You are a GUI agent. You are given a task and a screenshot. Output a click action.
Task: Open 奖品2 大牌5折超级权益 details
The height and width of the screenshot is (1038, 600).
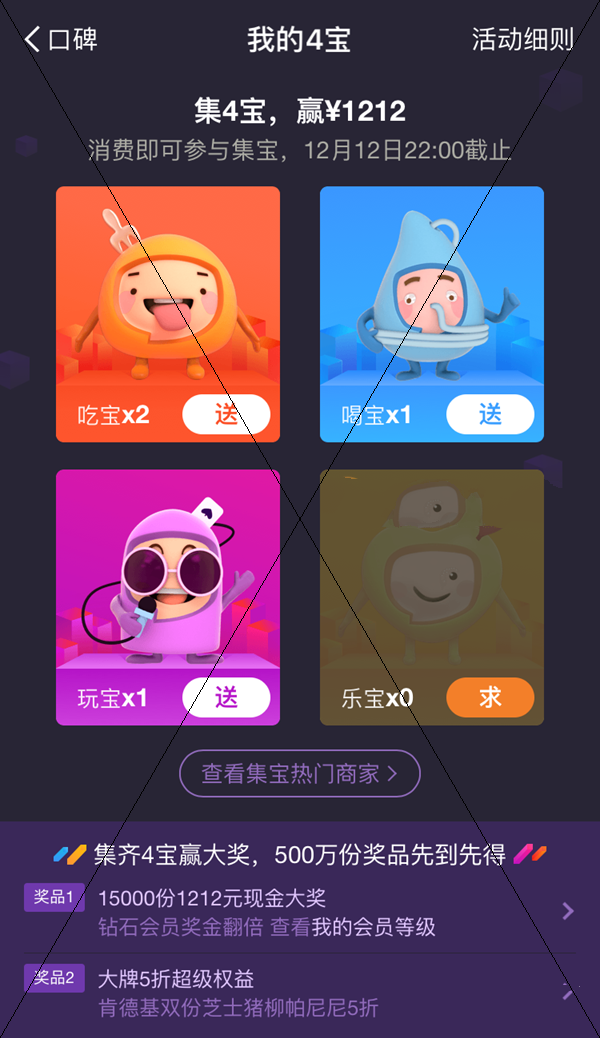pyautogui.click(x=300, y=992)
